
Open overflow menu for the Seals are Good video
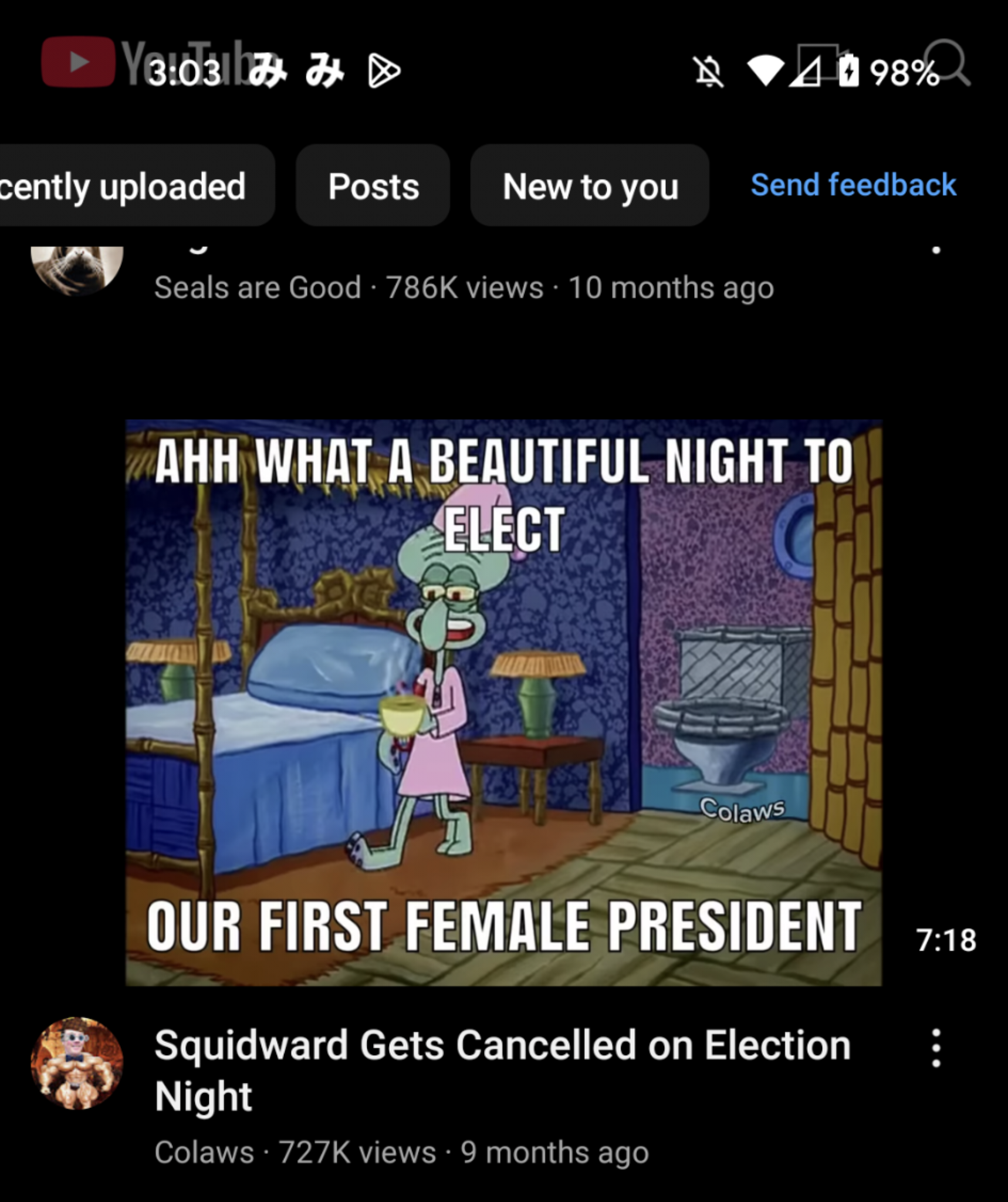tap(936, 250)
